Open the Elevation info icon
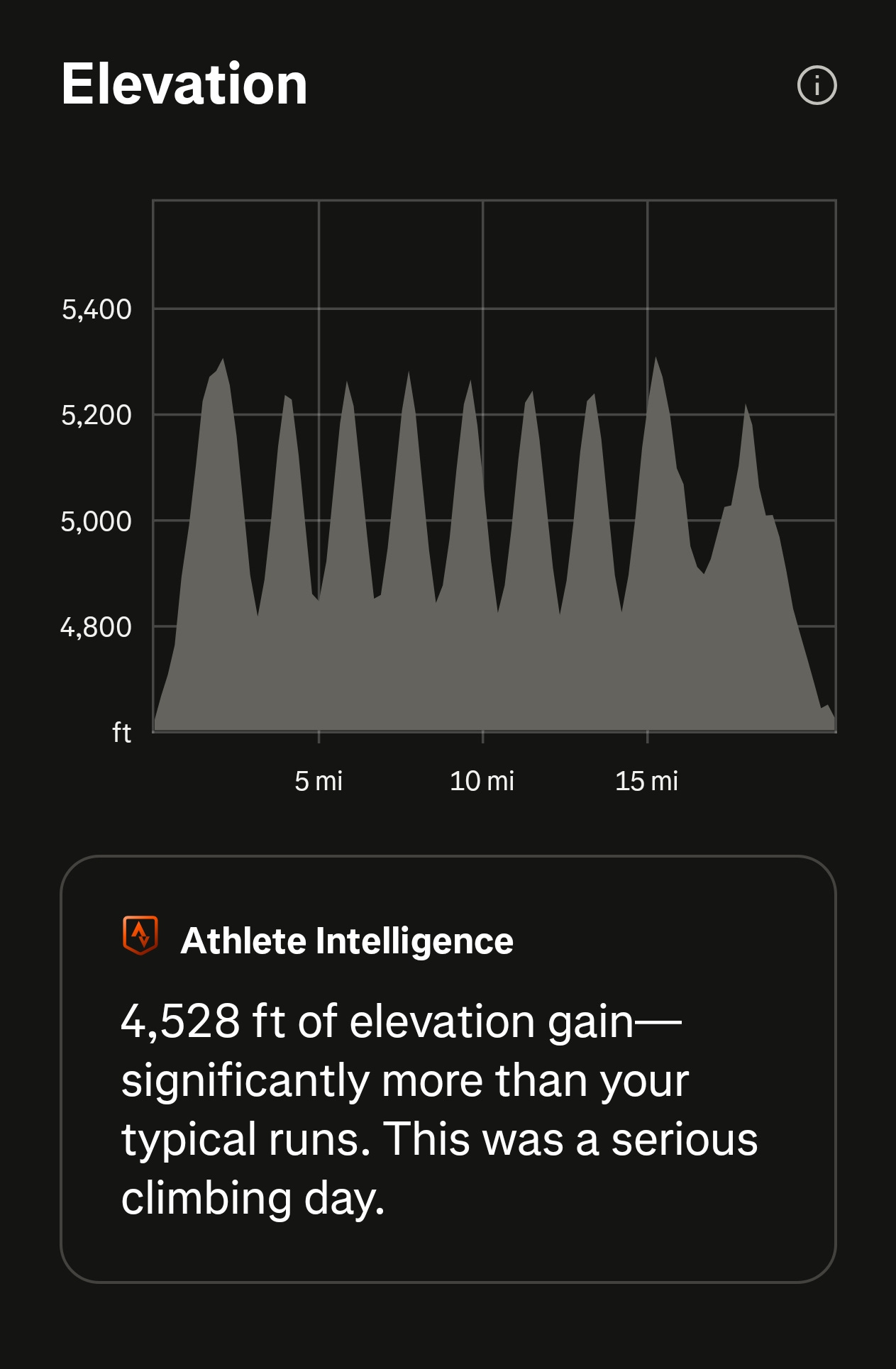 click(817, 86)
